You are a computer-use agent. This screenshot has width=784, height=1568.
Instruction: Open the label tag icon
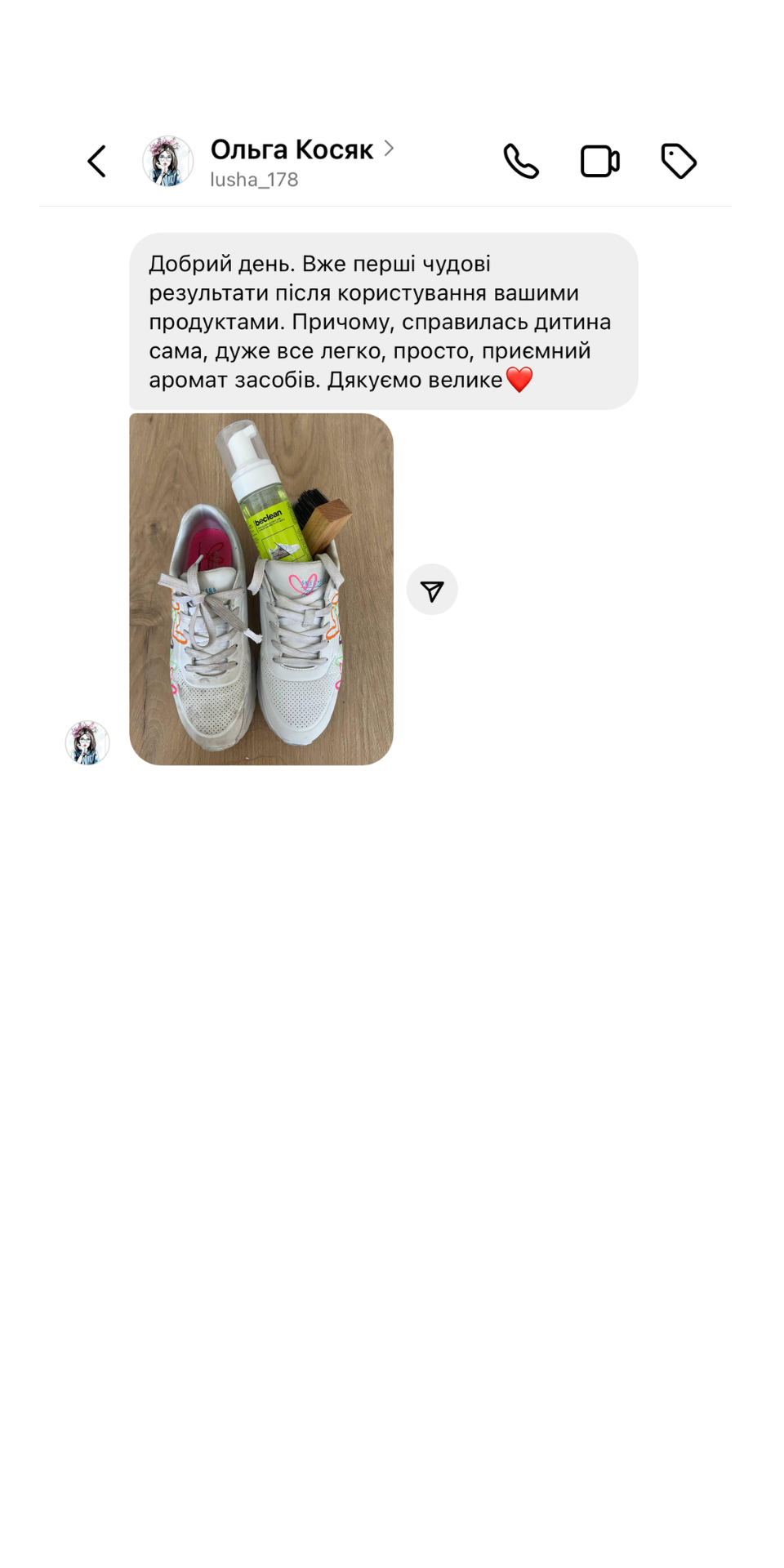[x=679, y=161]
